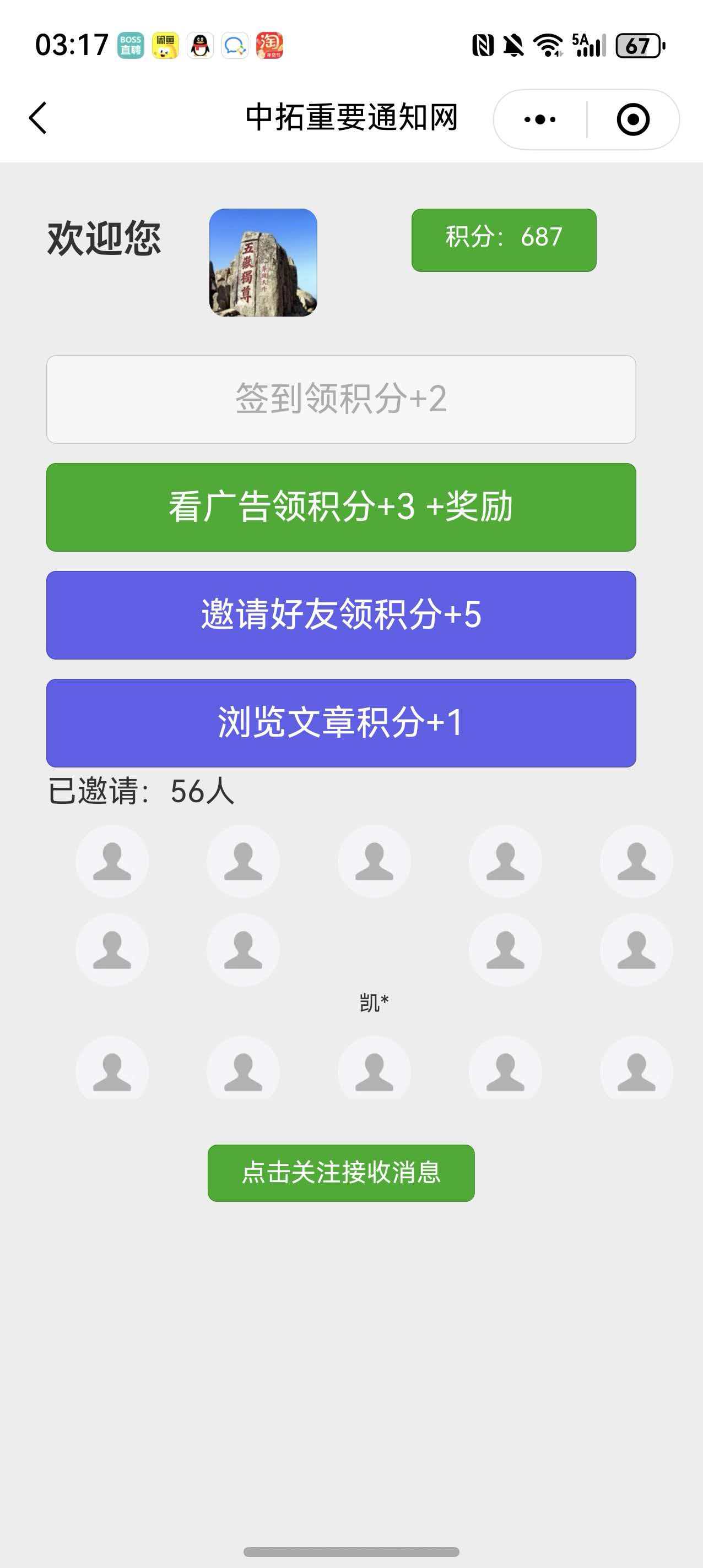Viewport: 703px width, 1568px height.
Task: View points via the 积分: 687 button
Action: click(504, 240)
